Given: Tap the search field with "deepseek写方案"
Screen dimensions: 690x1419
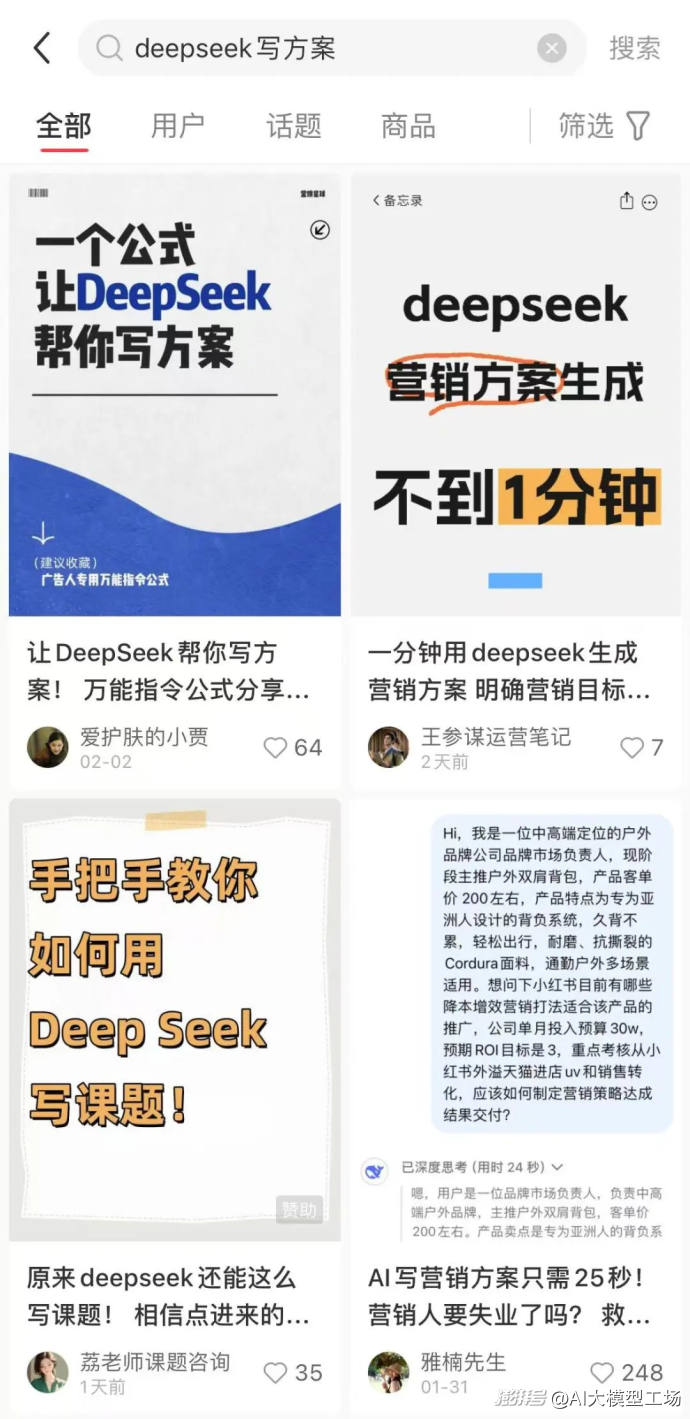Looking at the screenshot, I should (x=320, y=48).
